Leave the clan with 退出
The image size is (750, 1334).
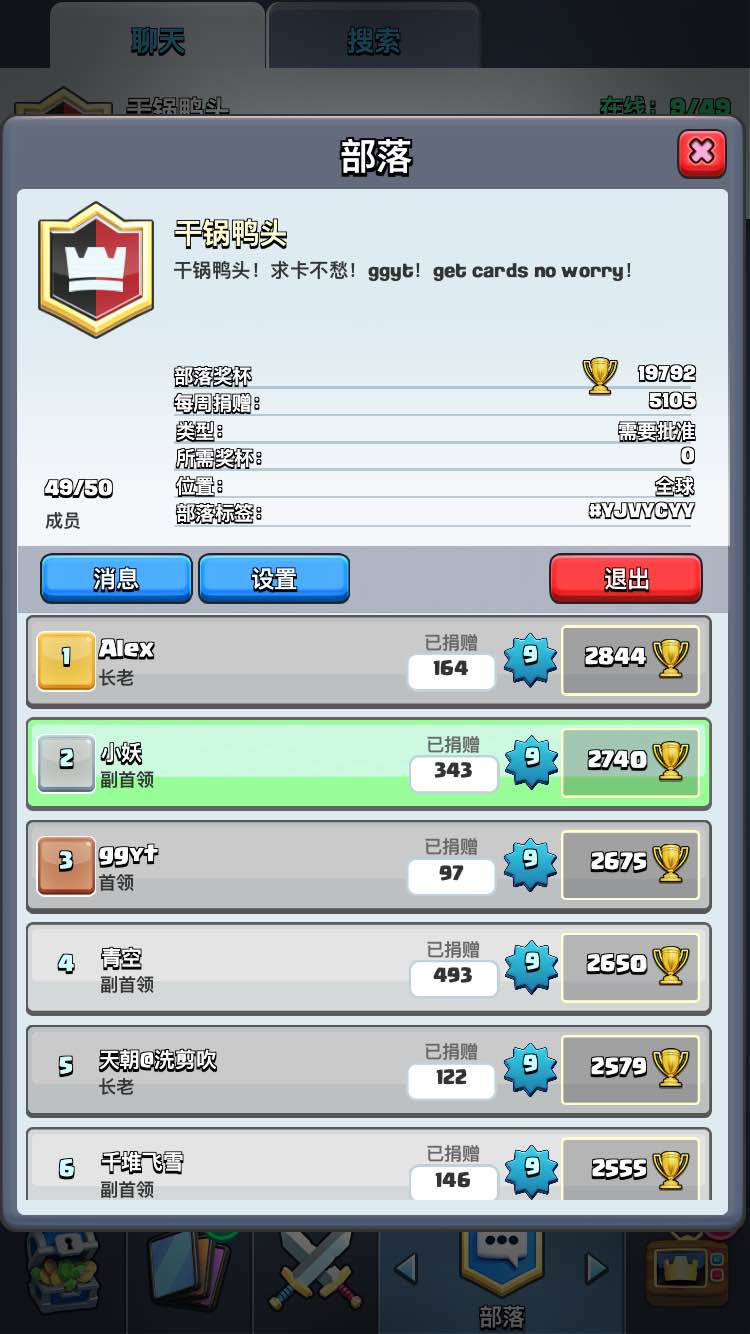click(626, 579)
